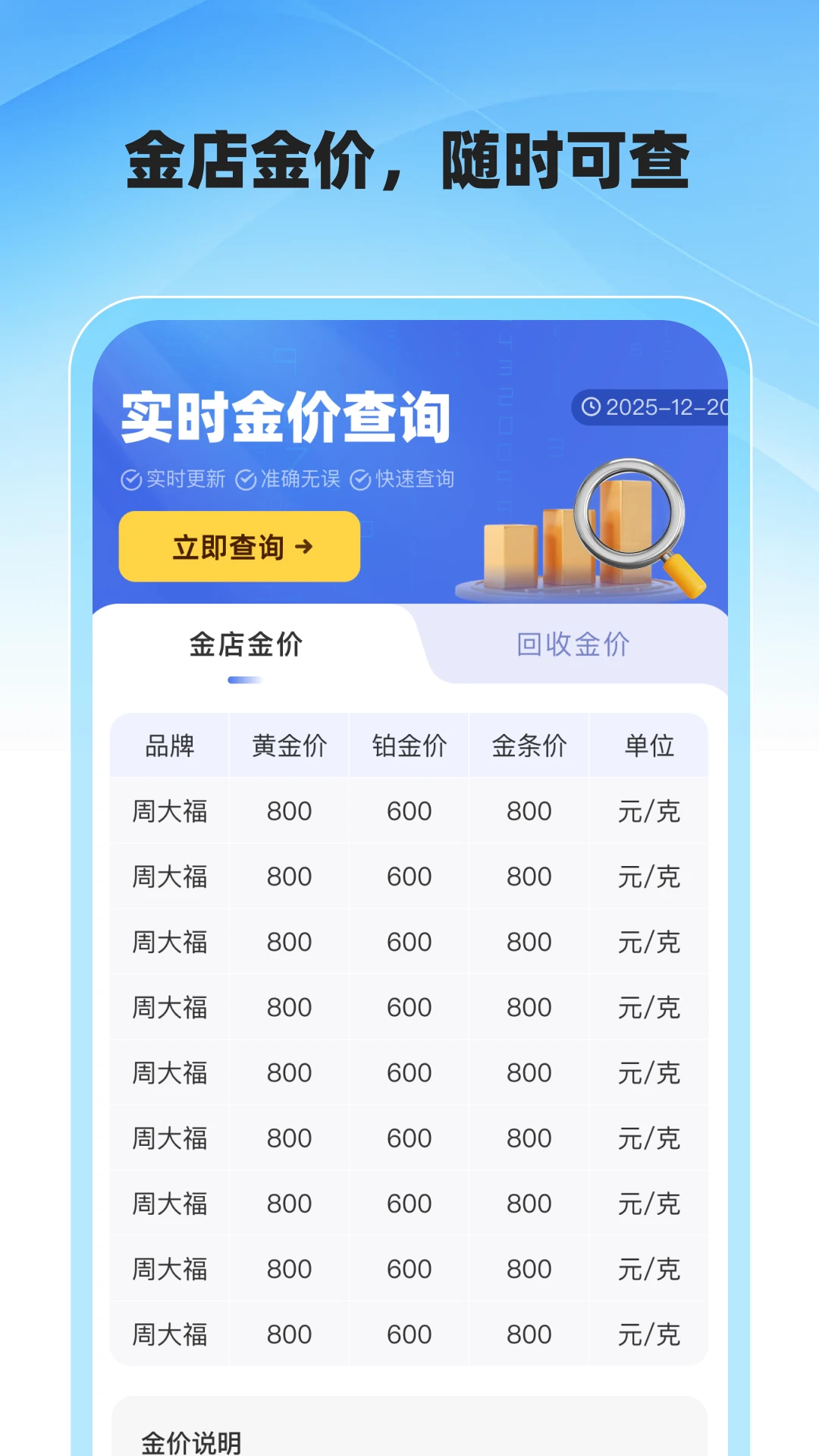Open the 金价说明 section

pyautogui.click(x=192, y=1443)
